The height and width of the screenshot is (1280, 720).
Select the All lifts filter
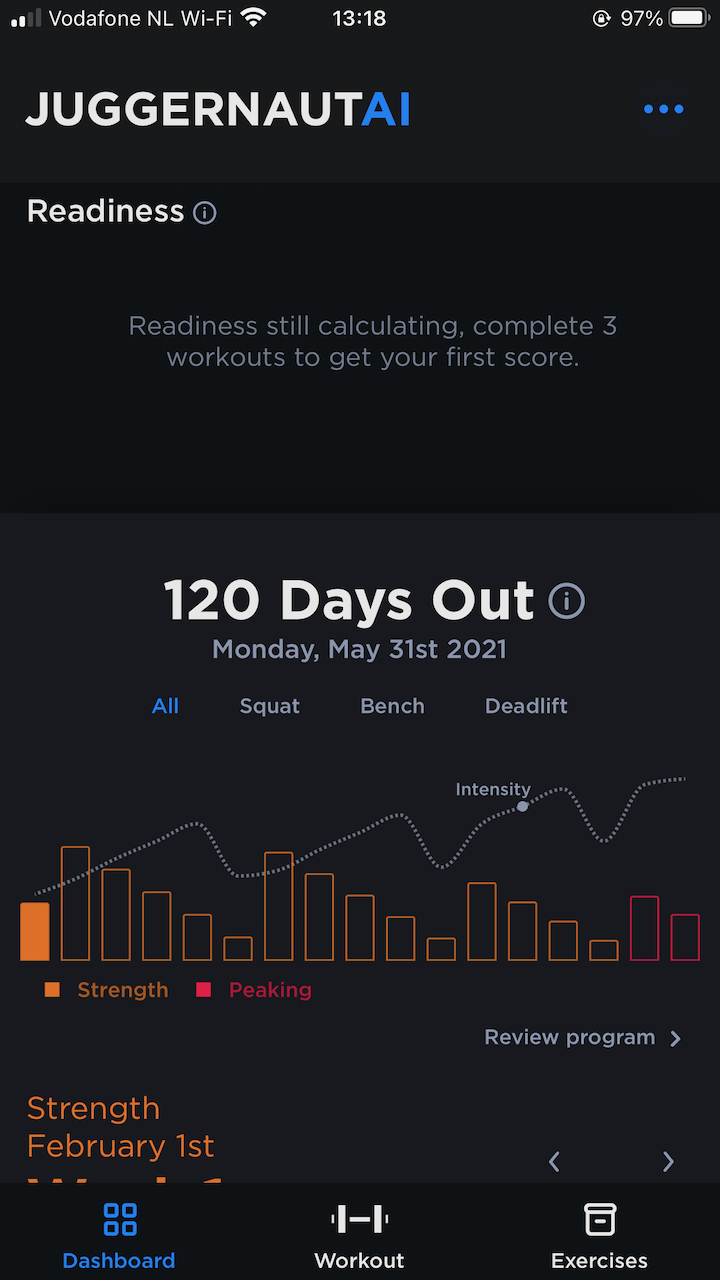click(165, 706)
